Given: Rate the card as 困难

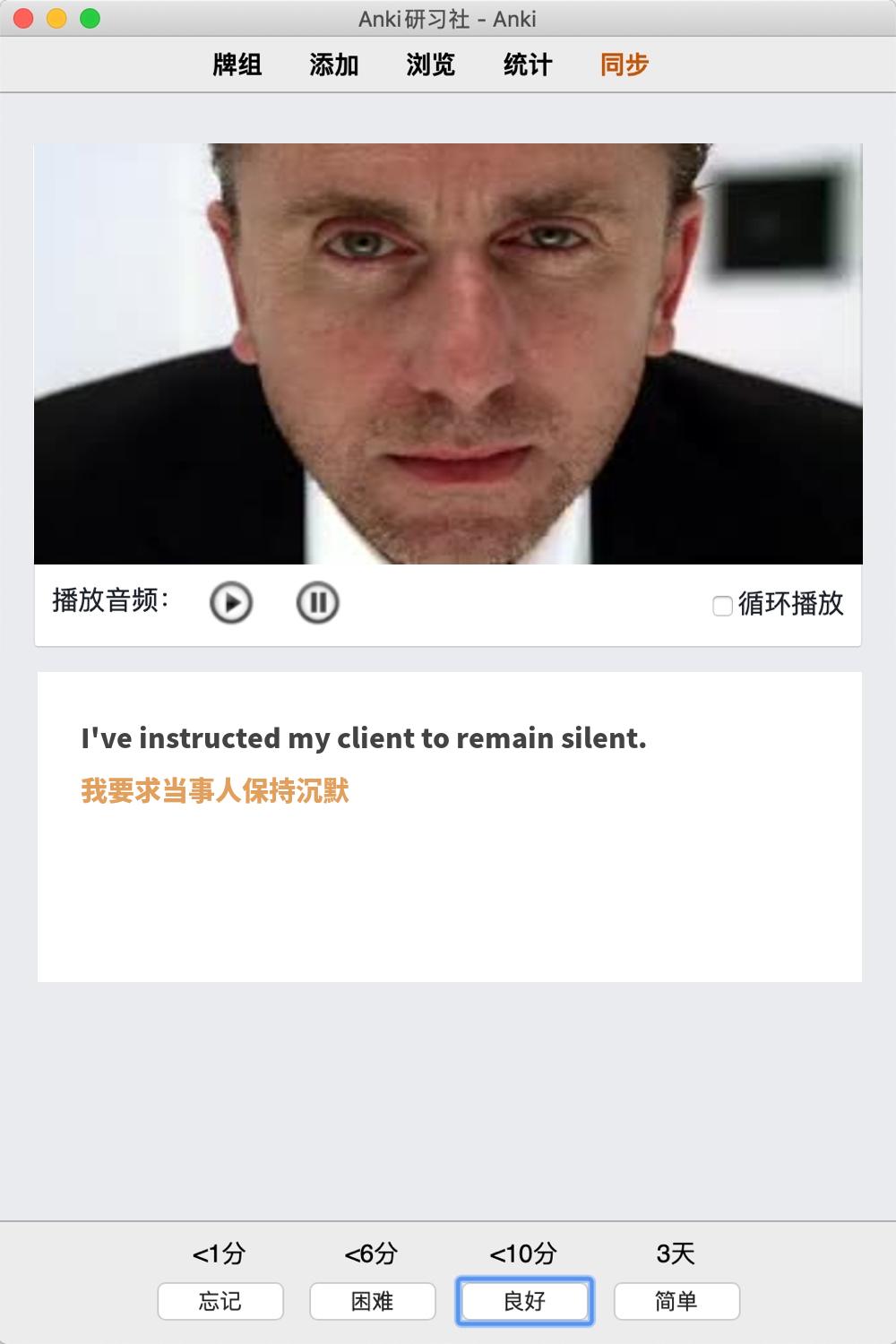Looking at the screenshot, I should pos(373,1301).
